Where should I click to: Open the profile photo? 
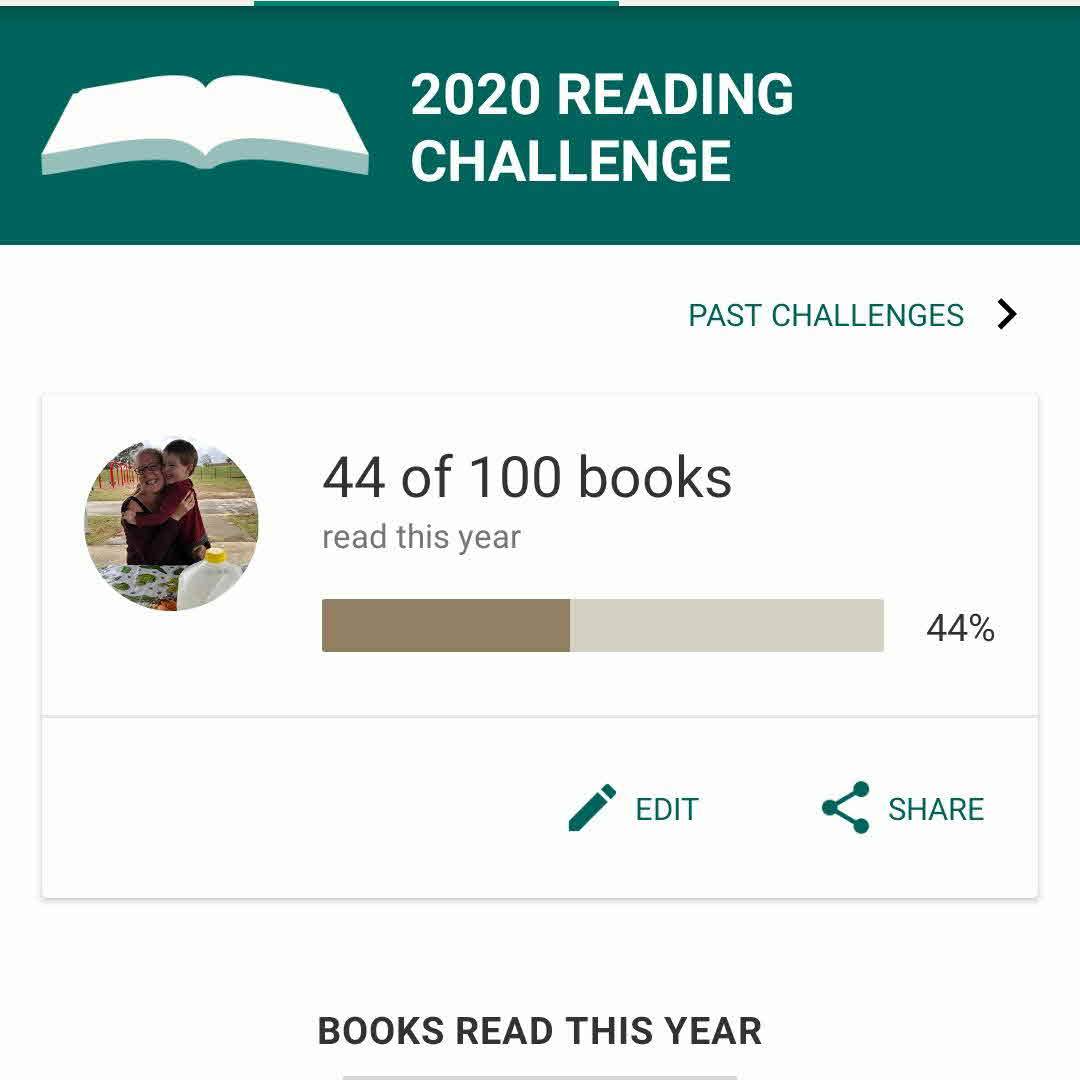(x=171, y=523)
